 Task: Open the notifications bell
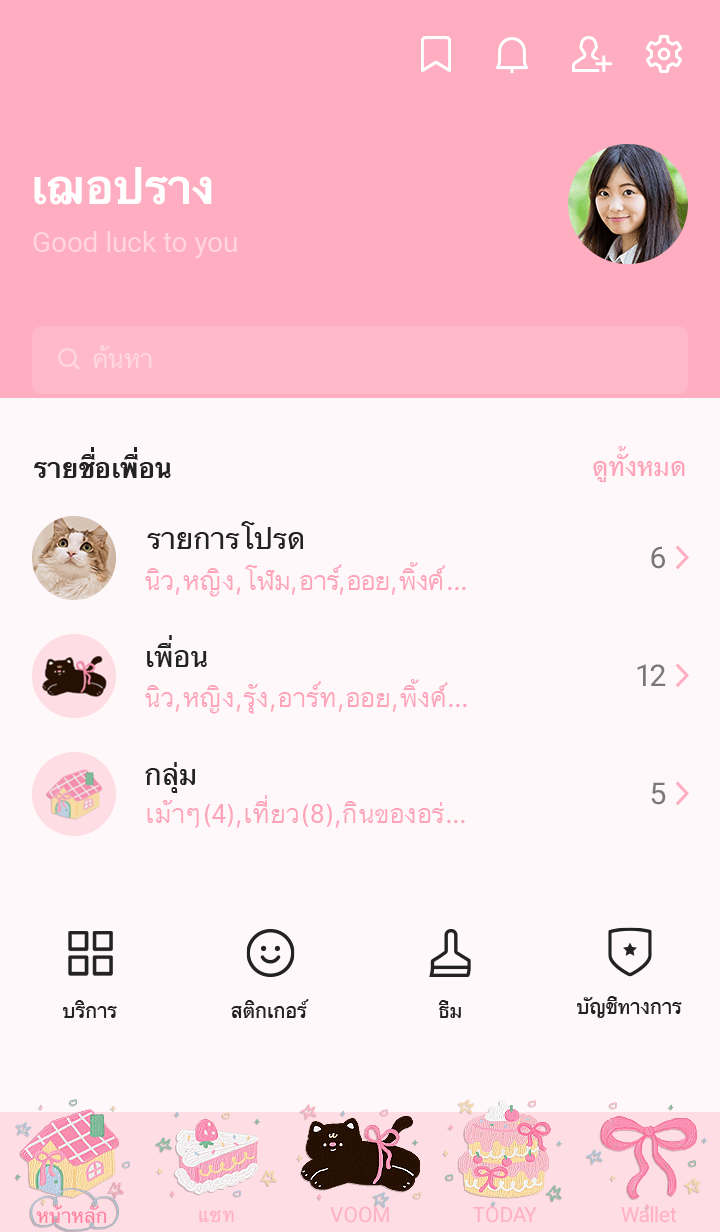point(512,55)
